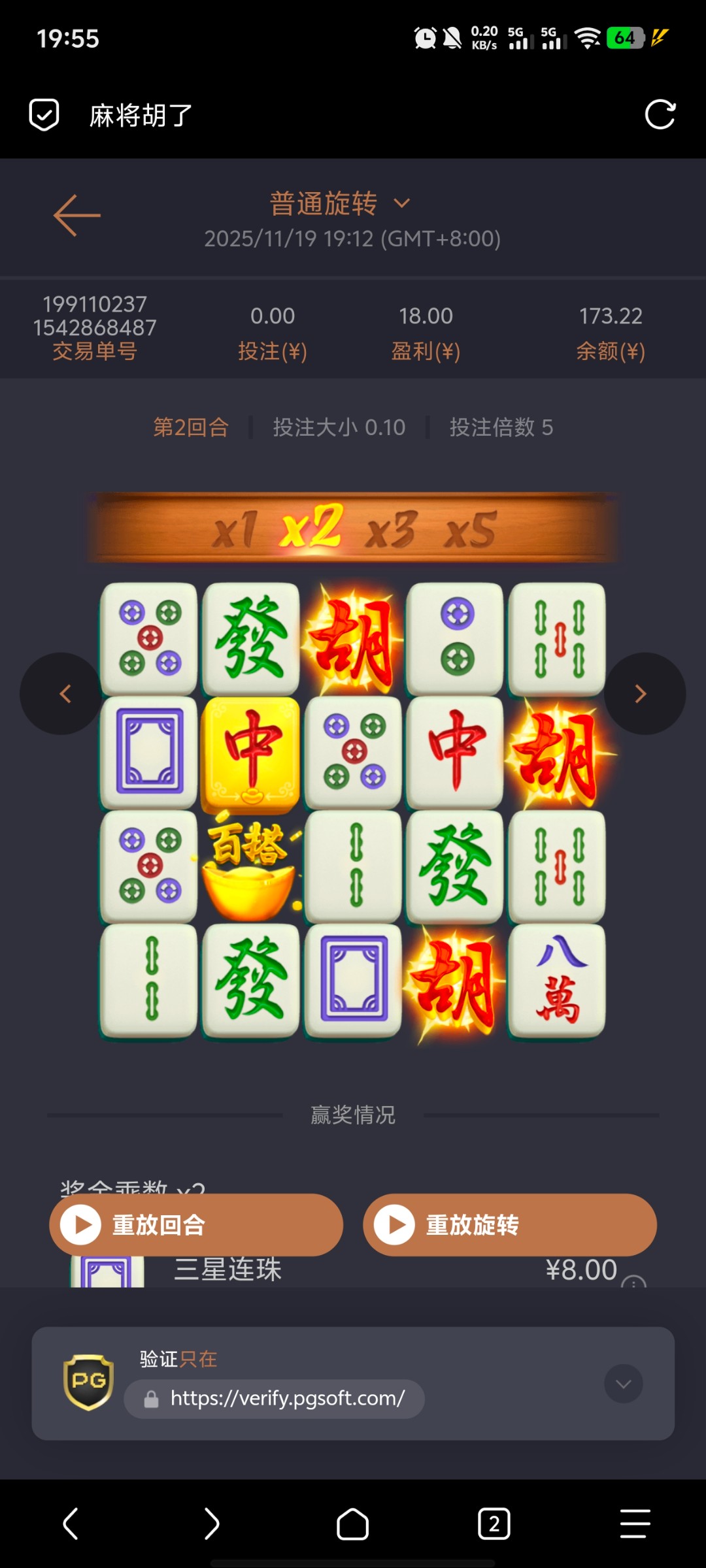Navigate forward in the browser toolbar
The width and height of the screenshot is (706, 1568).
pos(212,1524)
